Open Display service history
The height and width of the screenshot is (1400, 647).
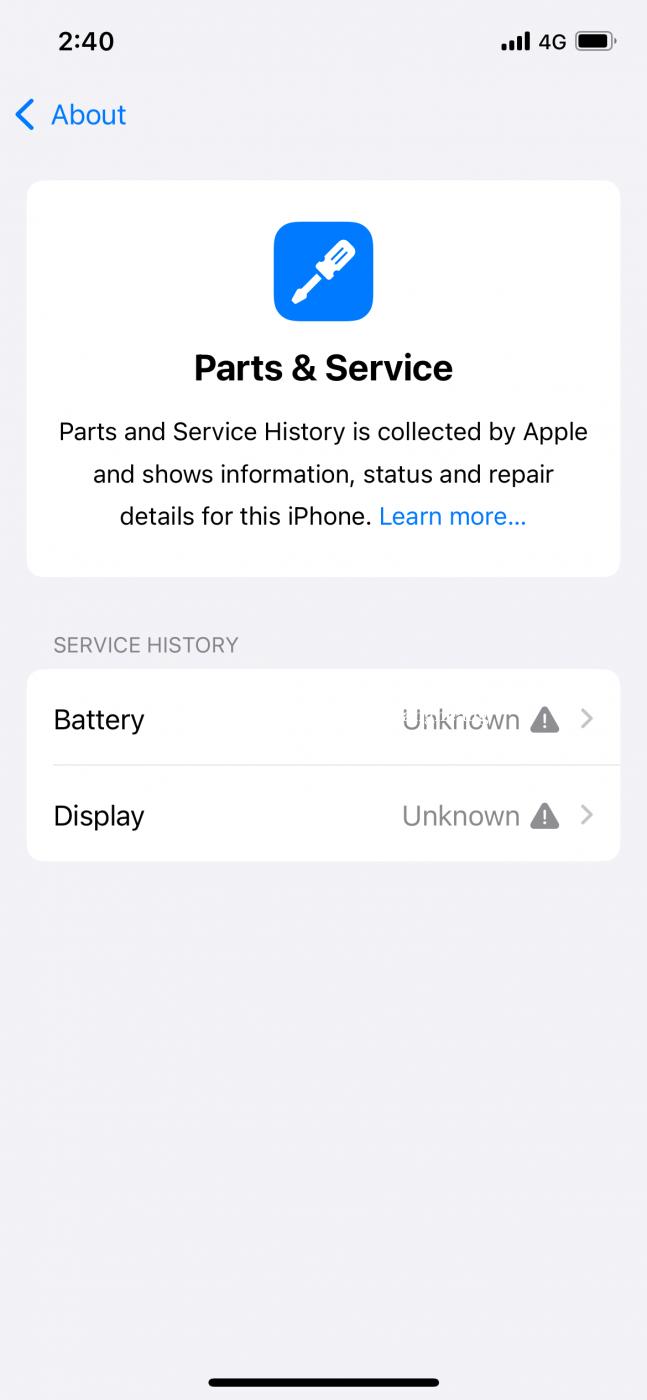(x=323, y=815)
